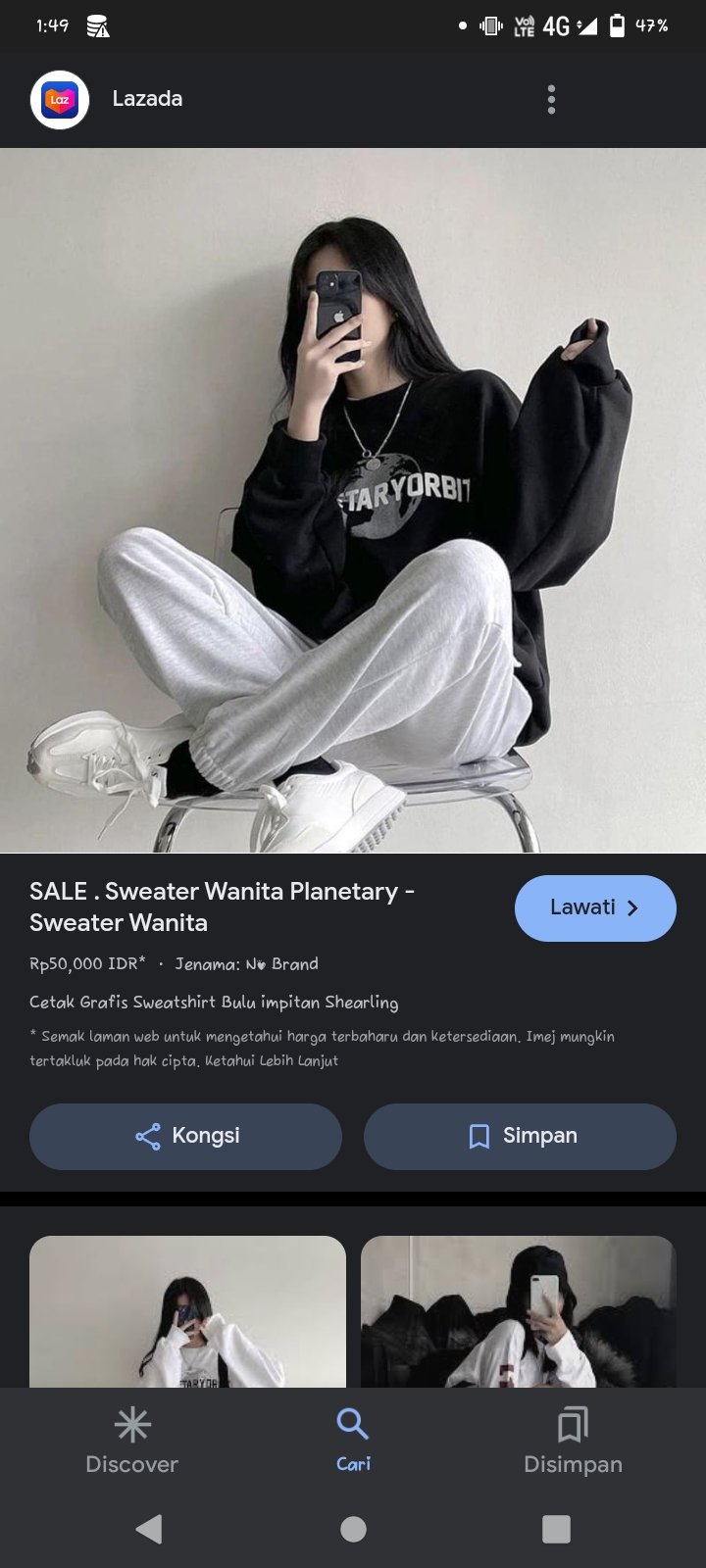Screen dimensions: 706x1568
Task: Tap the system back button
Action: click(x=149, y=1529)
